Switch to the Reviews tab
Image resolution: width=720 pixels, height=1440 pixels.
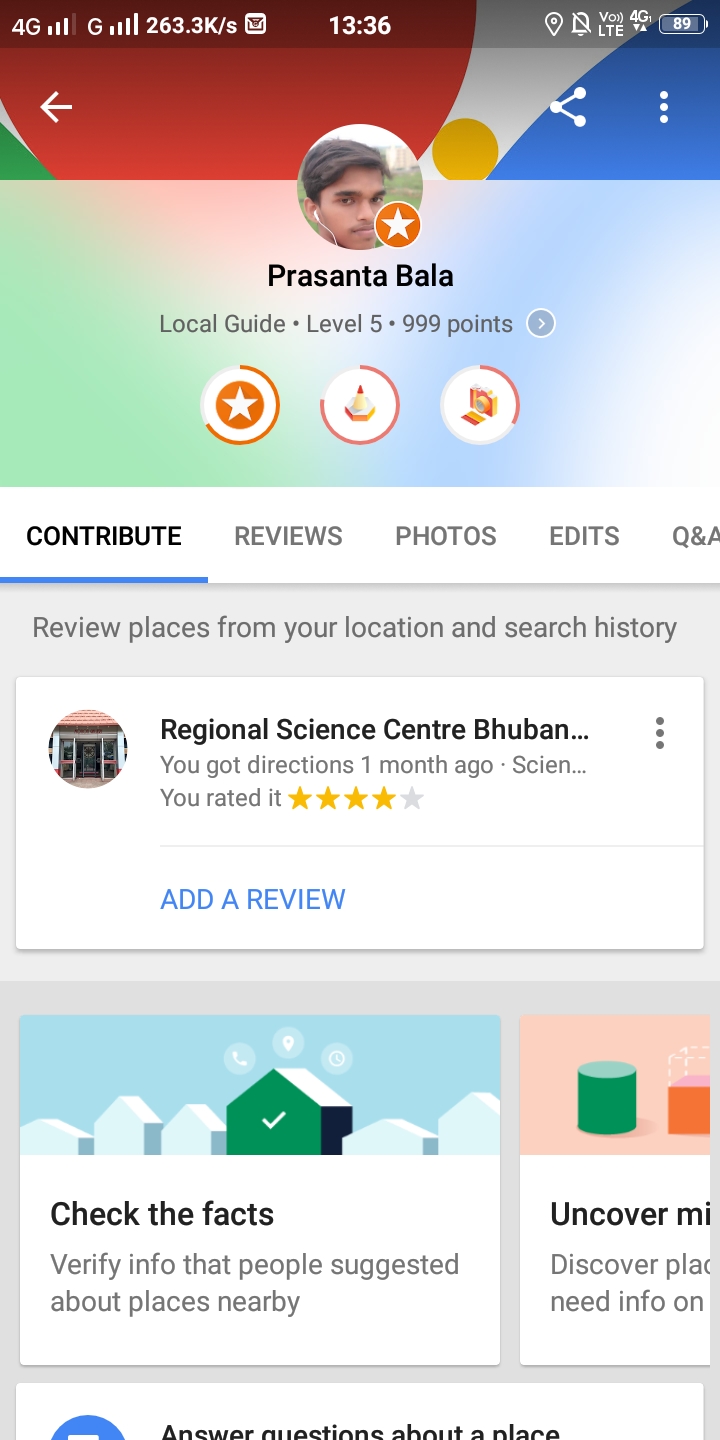point(288,536)
